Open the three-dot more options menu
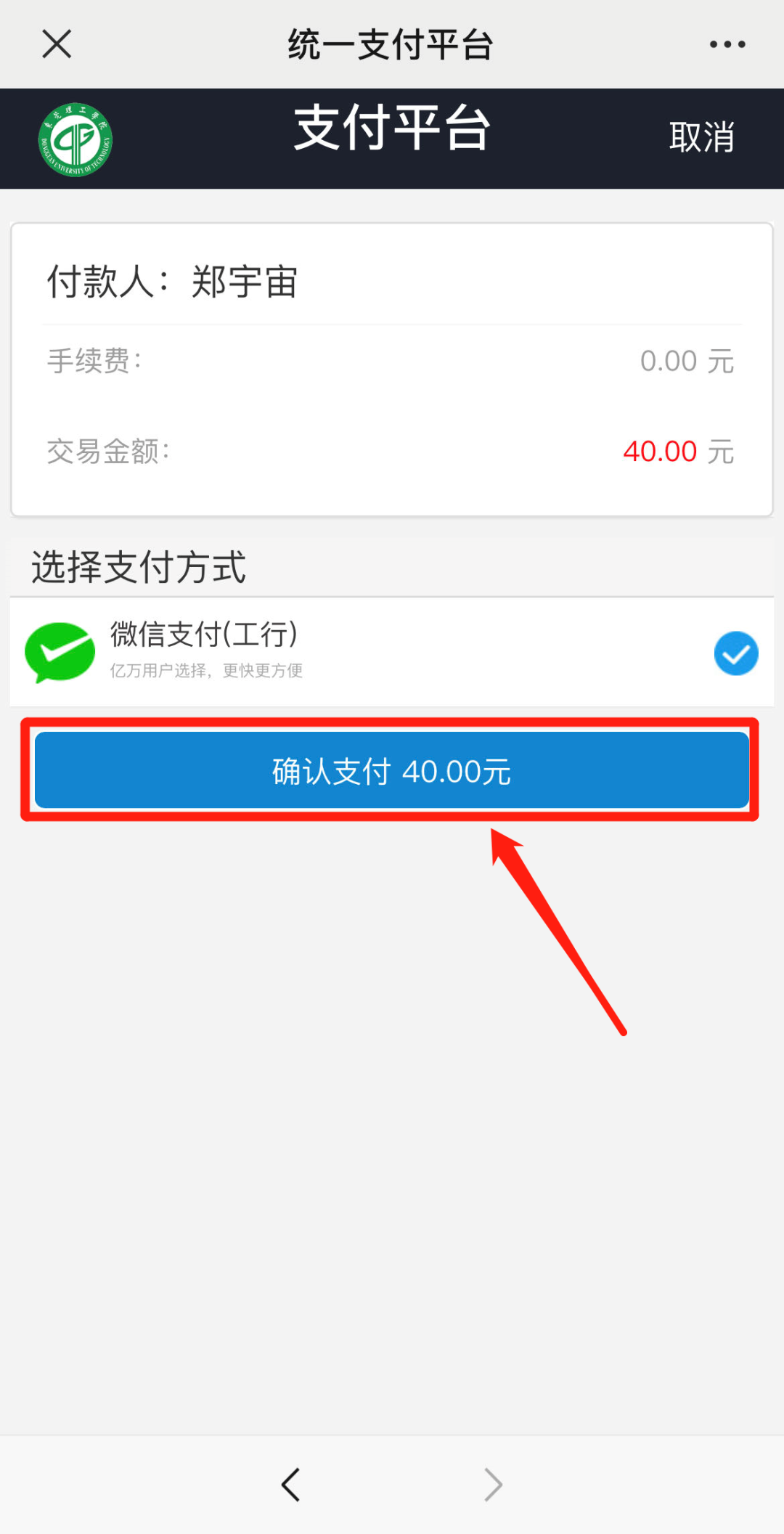Viewport: 784px width, 1534px height. (x=727, y=44)
